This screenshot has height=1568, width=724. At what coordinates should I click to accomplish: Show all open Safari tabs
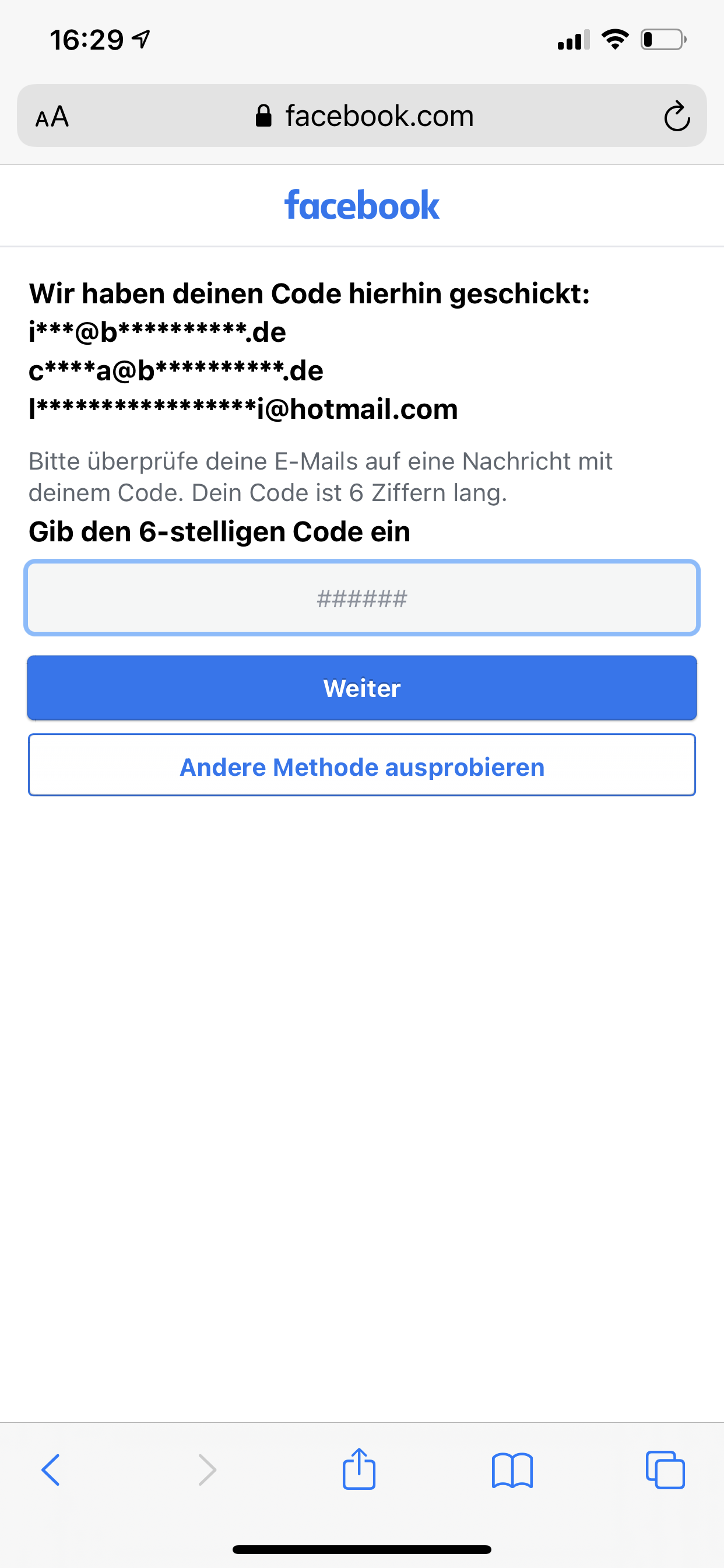point(665,1471)
